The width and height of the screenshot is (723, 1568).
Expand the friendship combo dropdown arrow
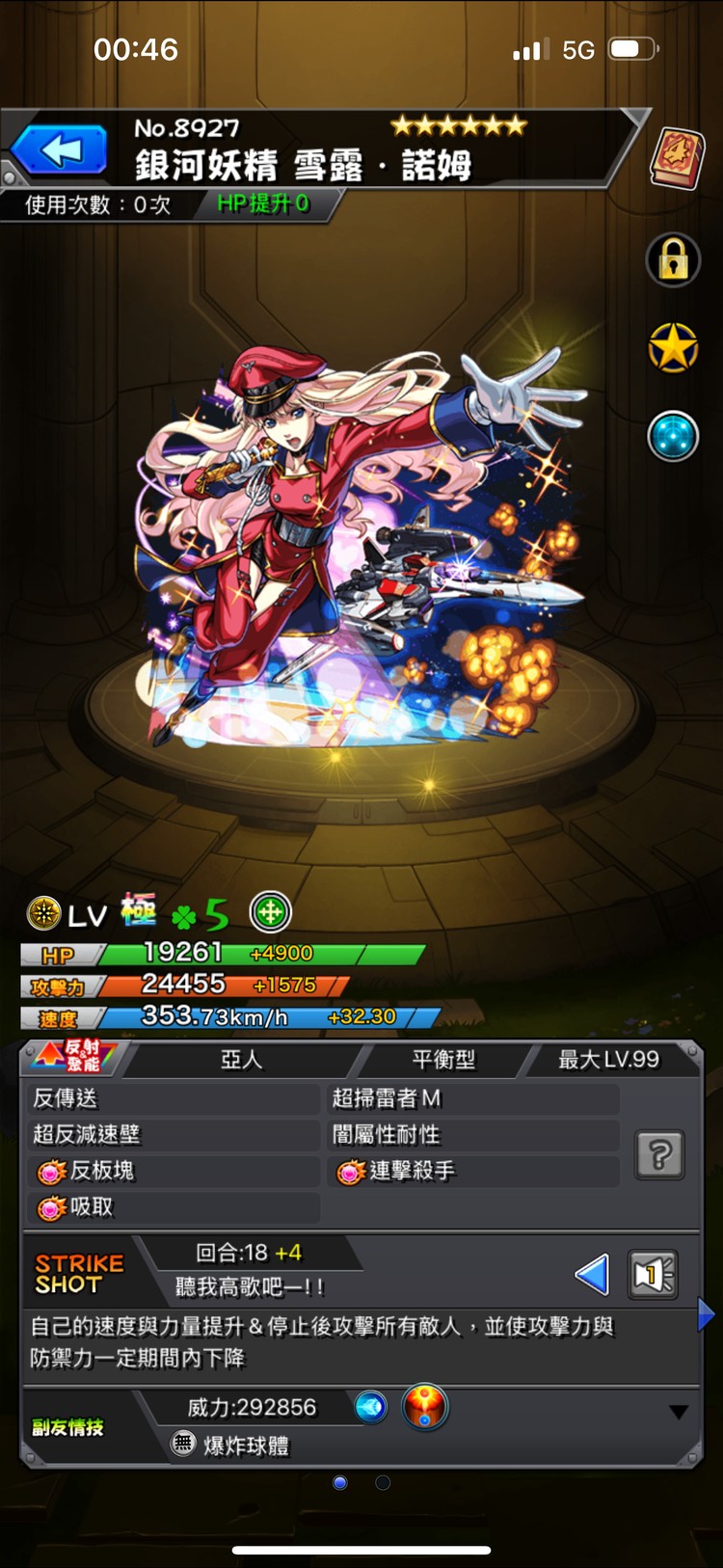(x=679, y=1412)
